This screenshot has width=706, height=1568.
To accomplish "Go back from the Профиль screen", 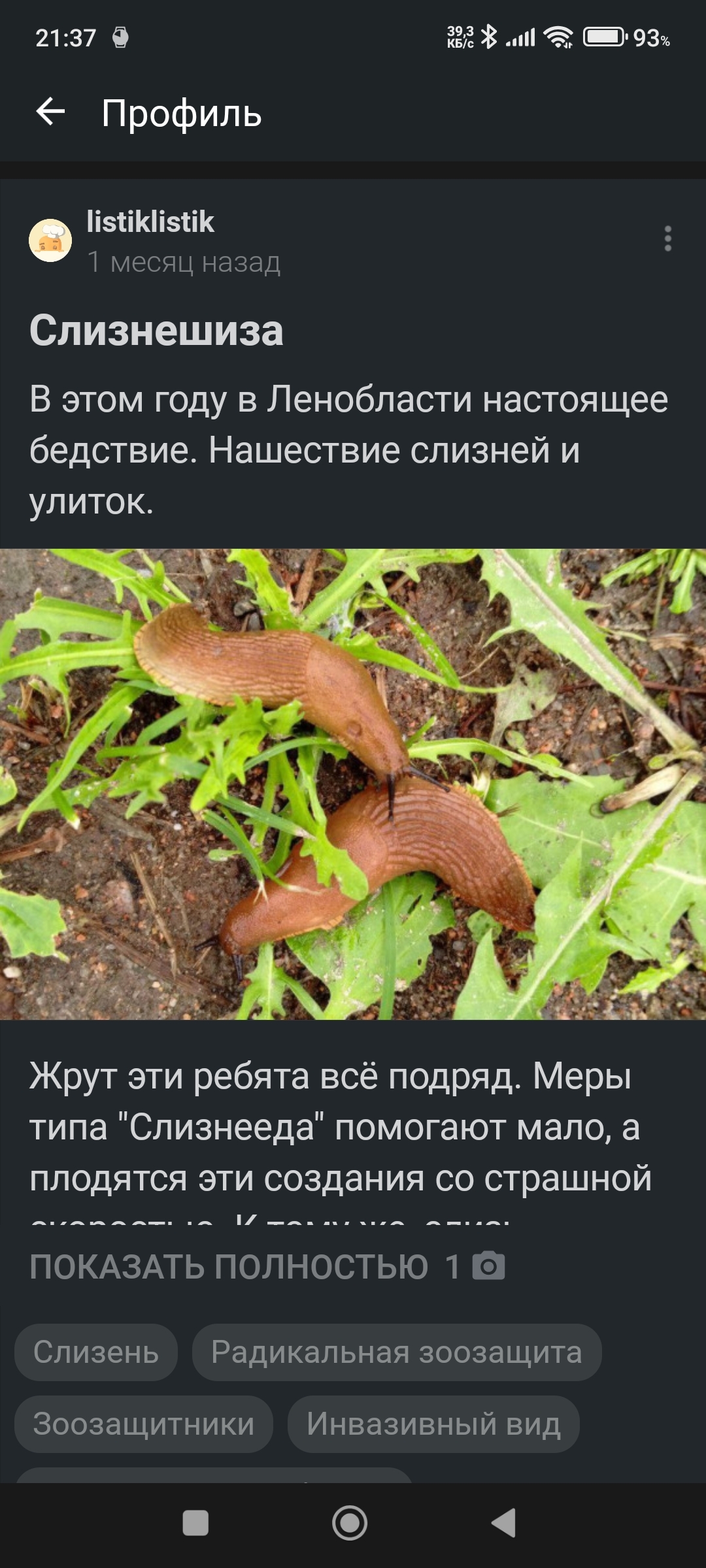I will (51, 112).
